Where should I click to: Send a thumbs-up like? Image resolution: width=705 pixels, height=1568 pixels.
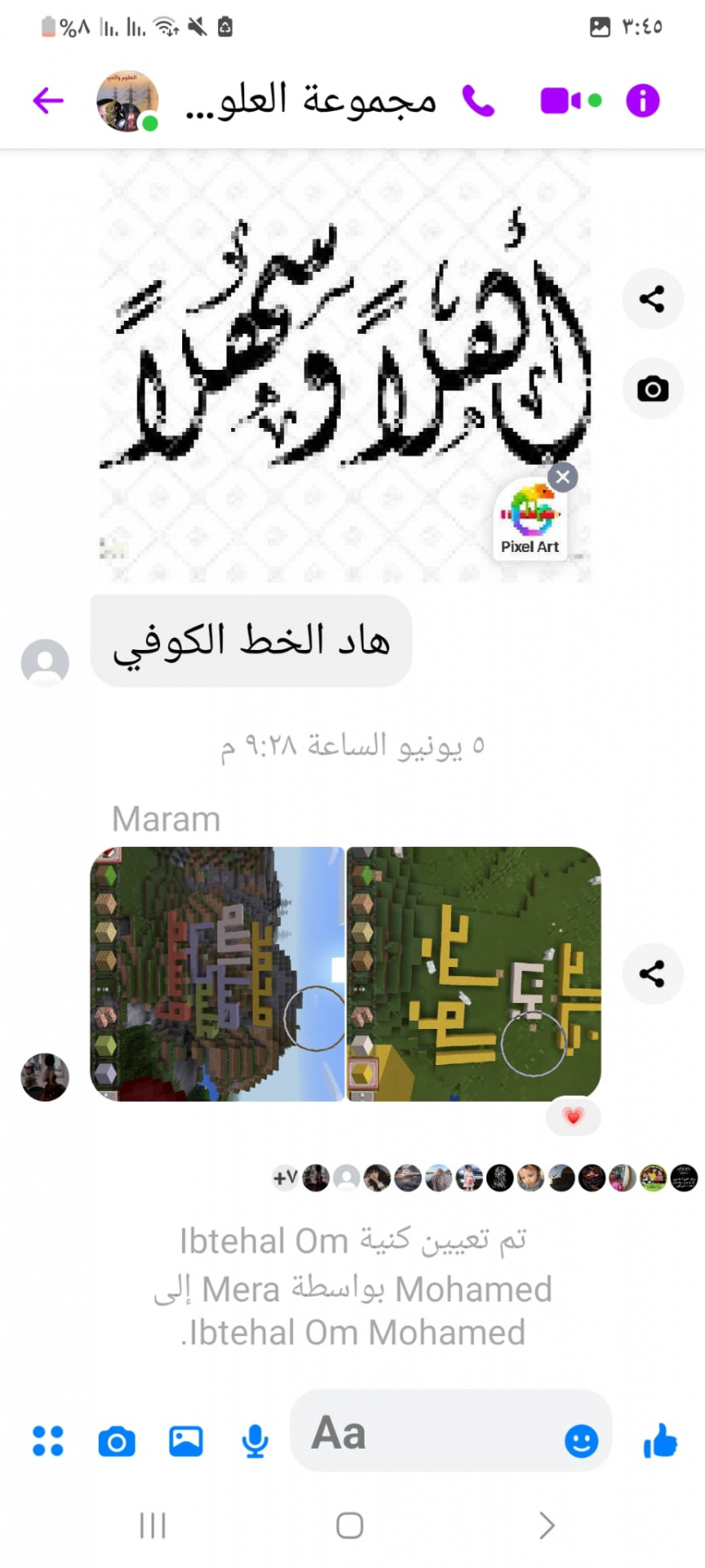661,1441
